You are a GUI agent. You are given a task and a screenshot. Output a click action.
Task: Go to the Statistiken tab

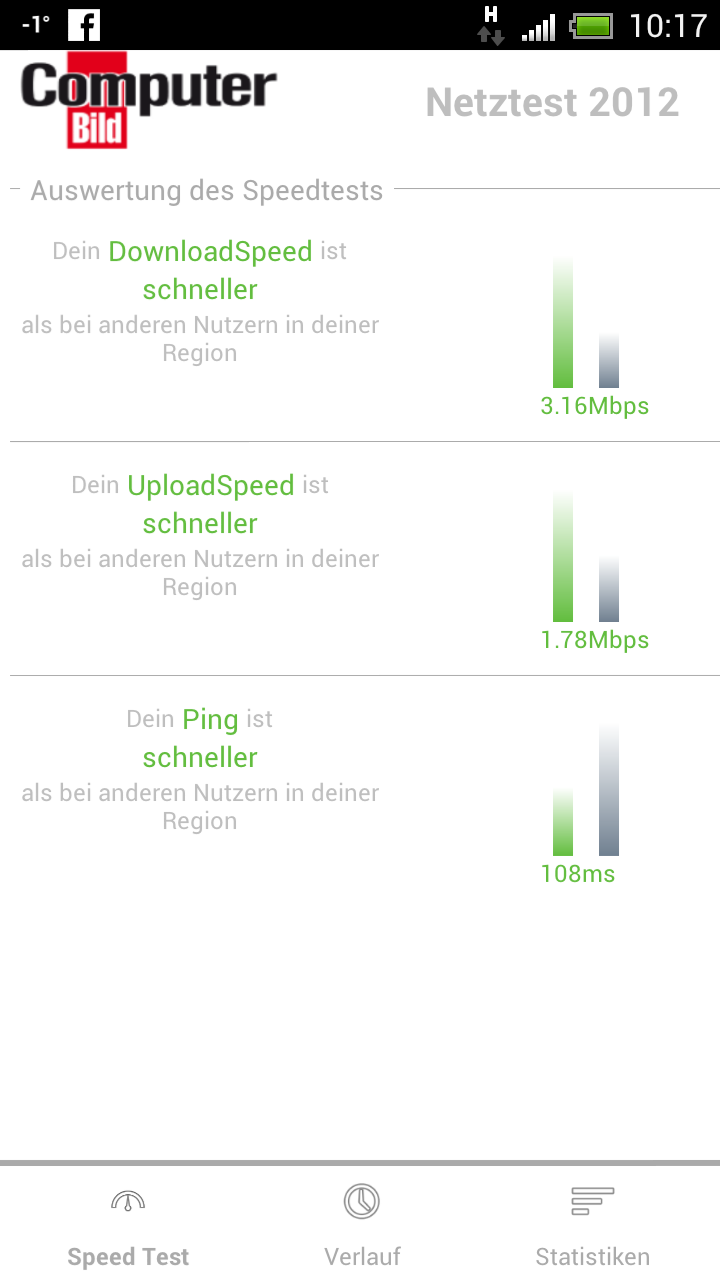coord(592,1226)
